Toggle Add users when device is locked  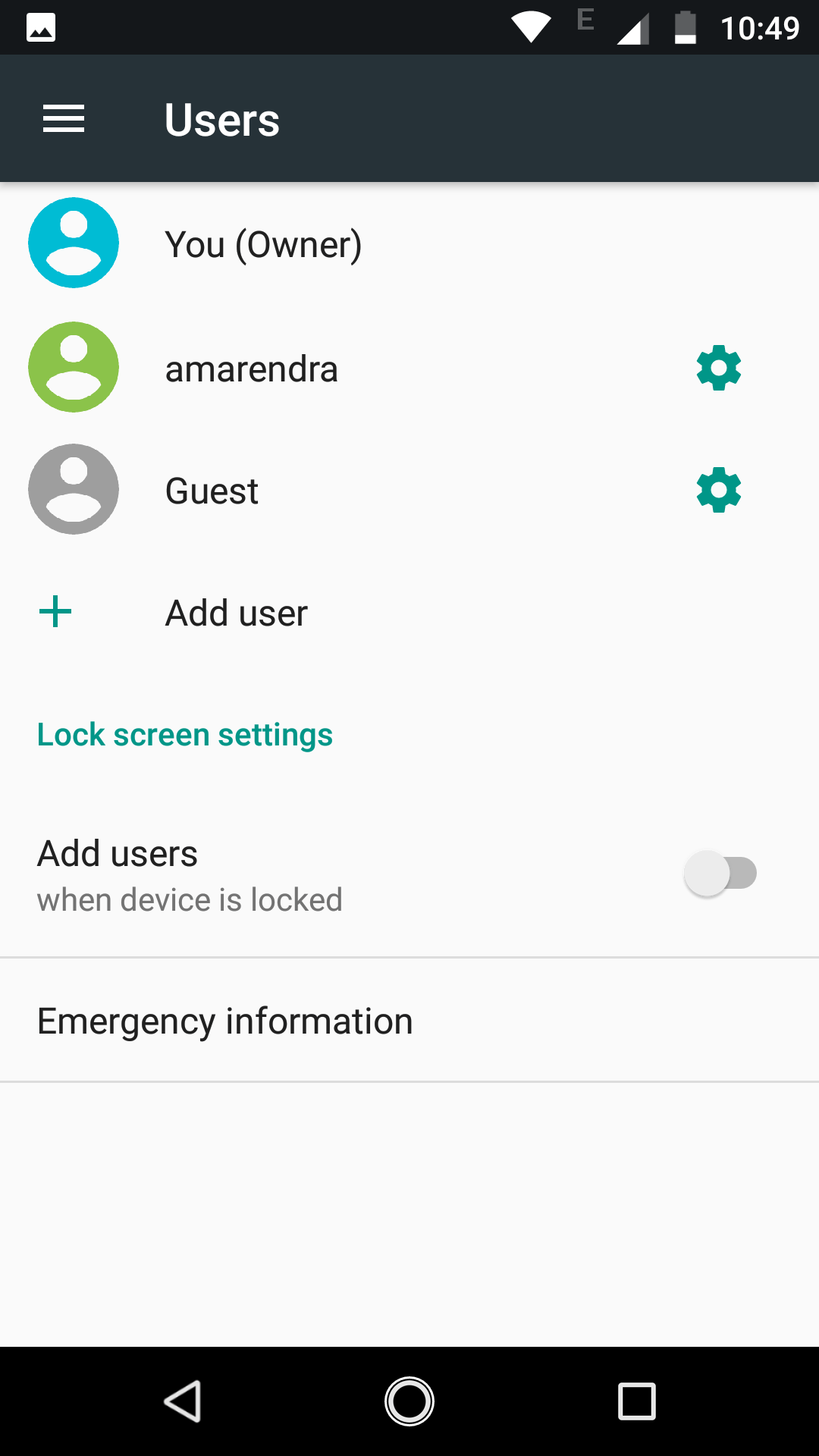[x=720, y=874]
